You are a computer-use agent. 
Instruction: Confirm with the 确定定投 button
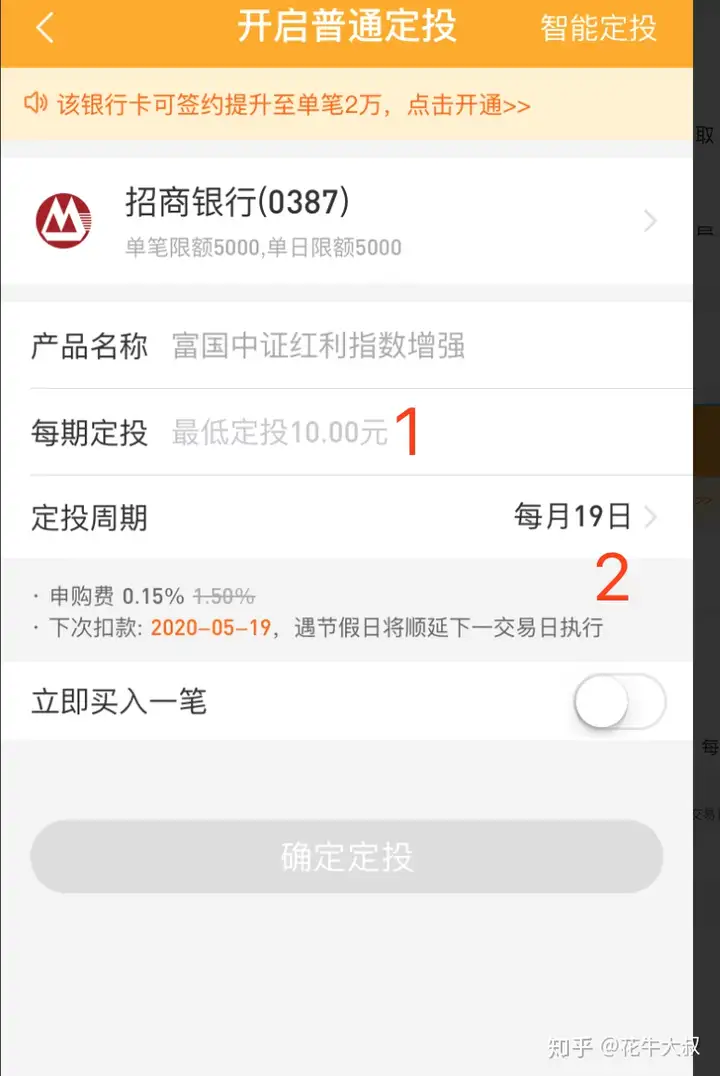point(346,857)
